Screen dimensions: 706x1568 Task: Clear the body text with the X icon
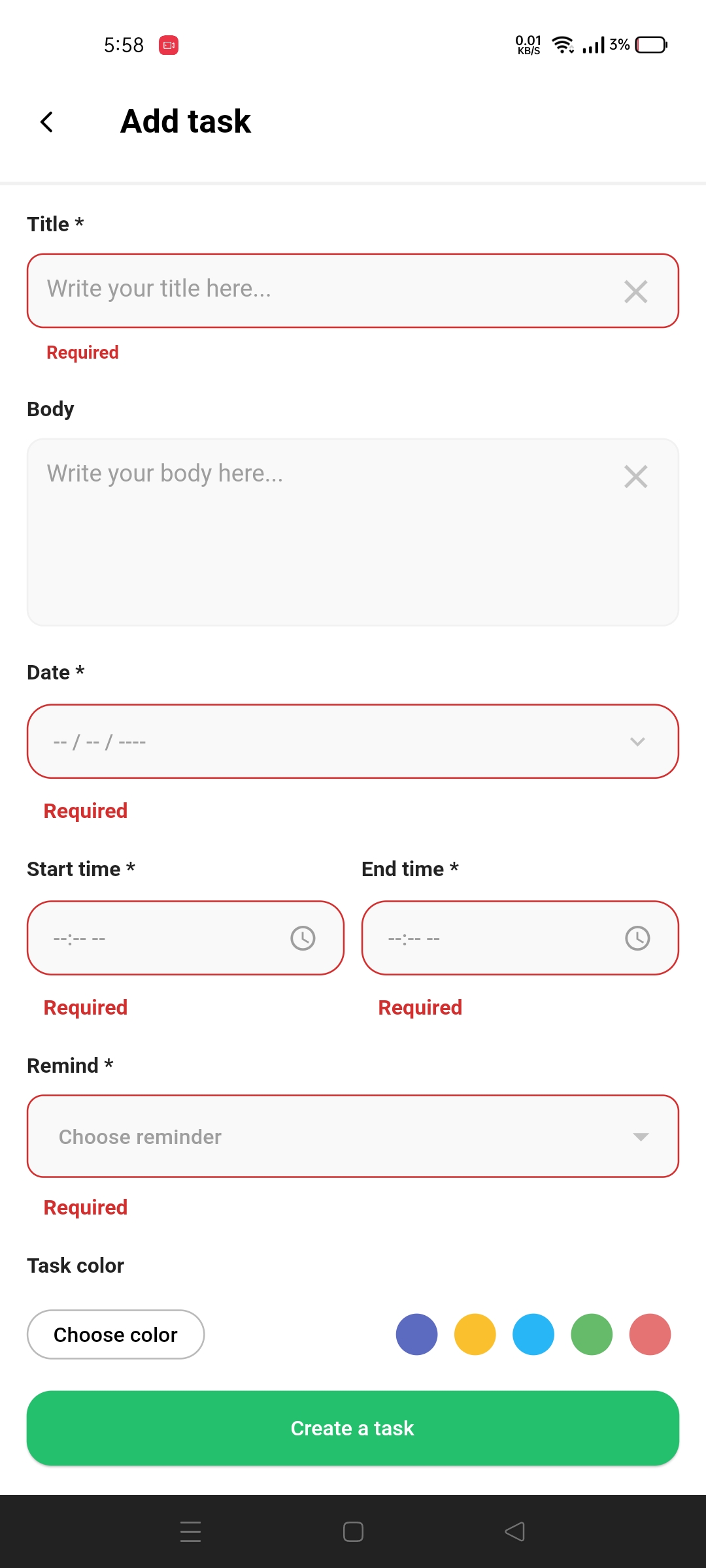(635, 476)
